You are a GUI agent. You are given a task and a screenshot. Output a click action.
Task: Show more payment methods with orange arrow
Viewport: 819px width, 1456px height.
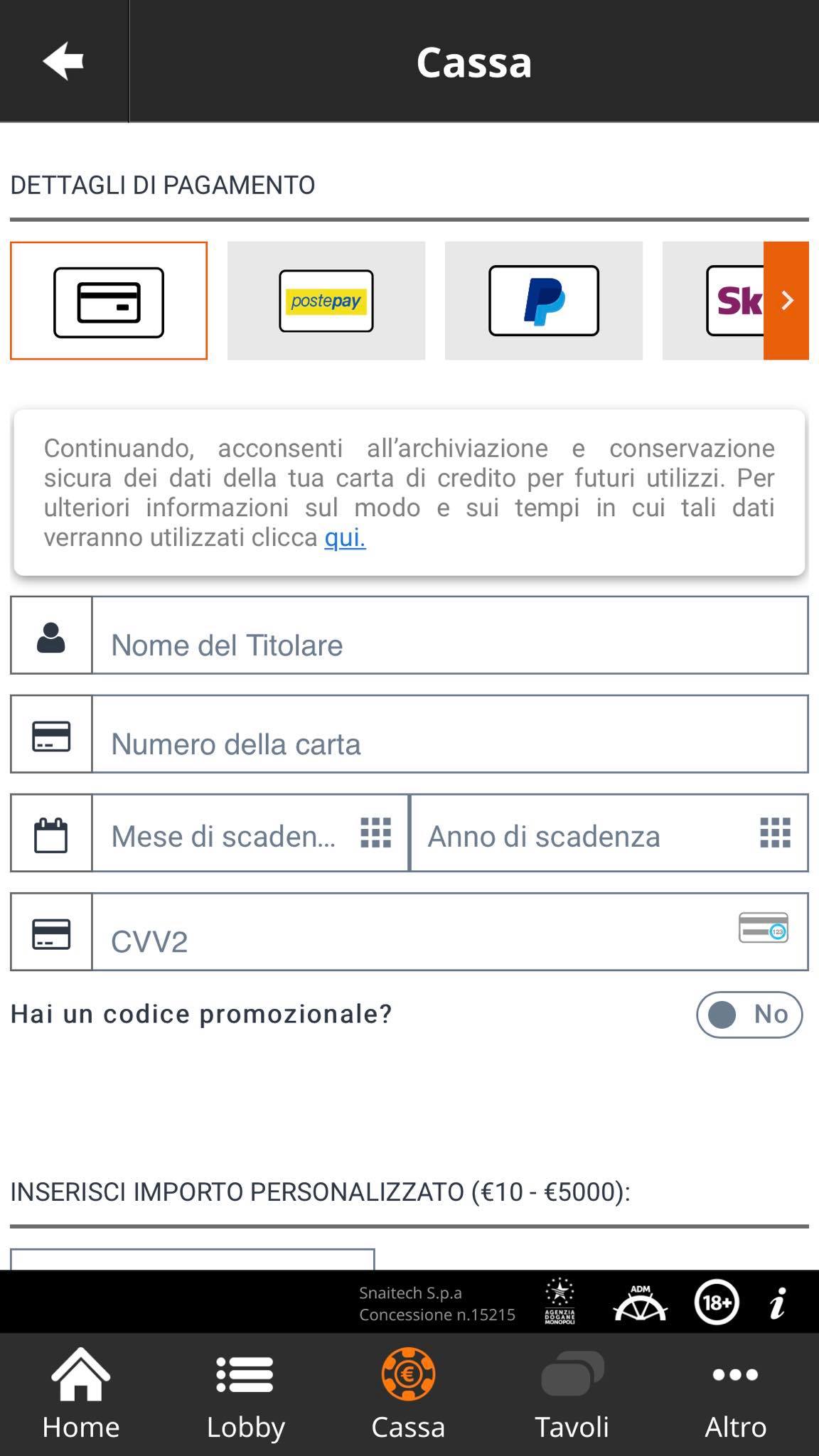pos(786,301)
